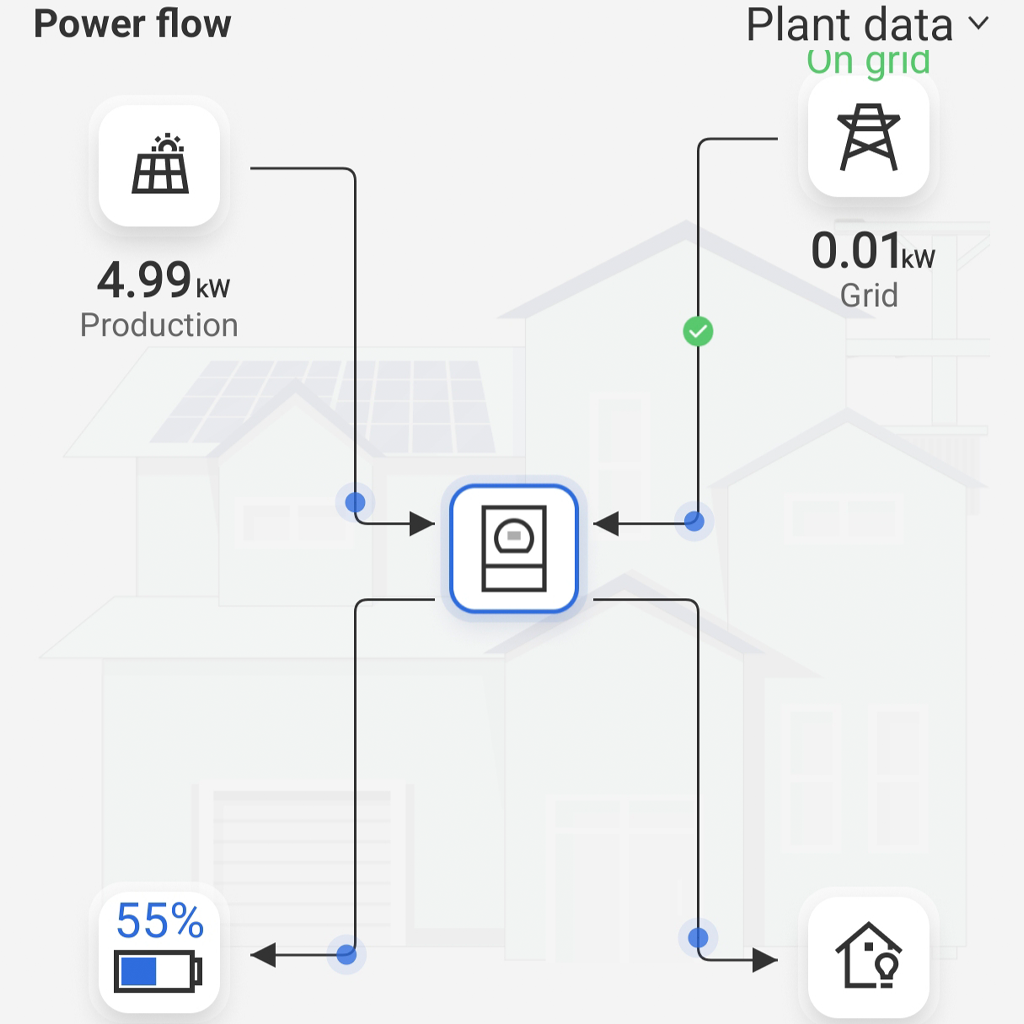This screenshot has width=1024, height=1024.
Task: Tap the inverter icon in the center
Action: pos(514,548)
